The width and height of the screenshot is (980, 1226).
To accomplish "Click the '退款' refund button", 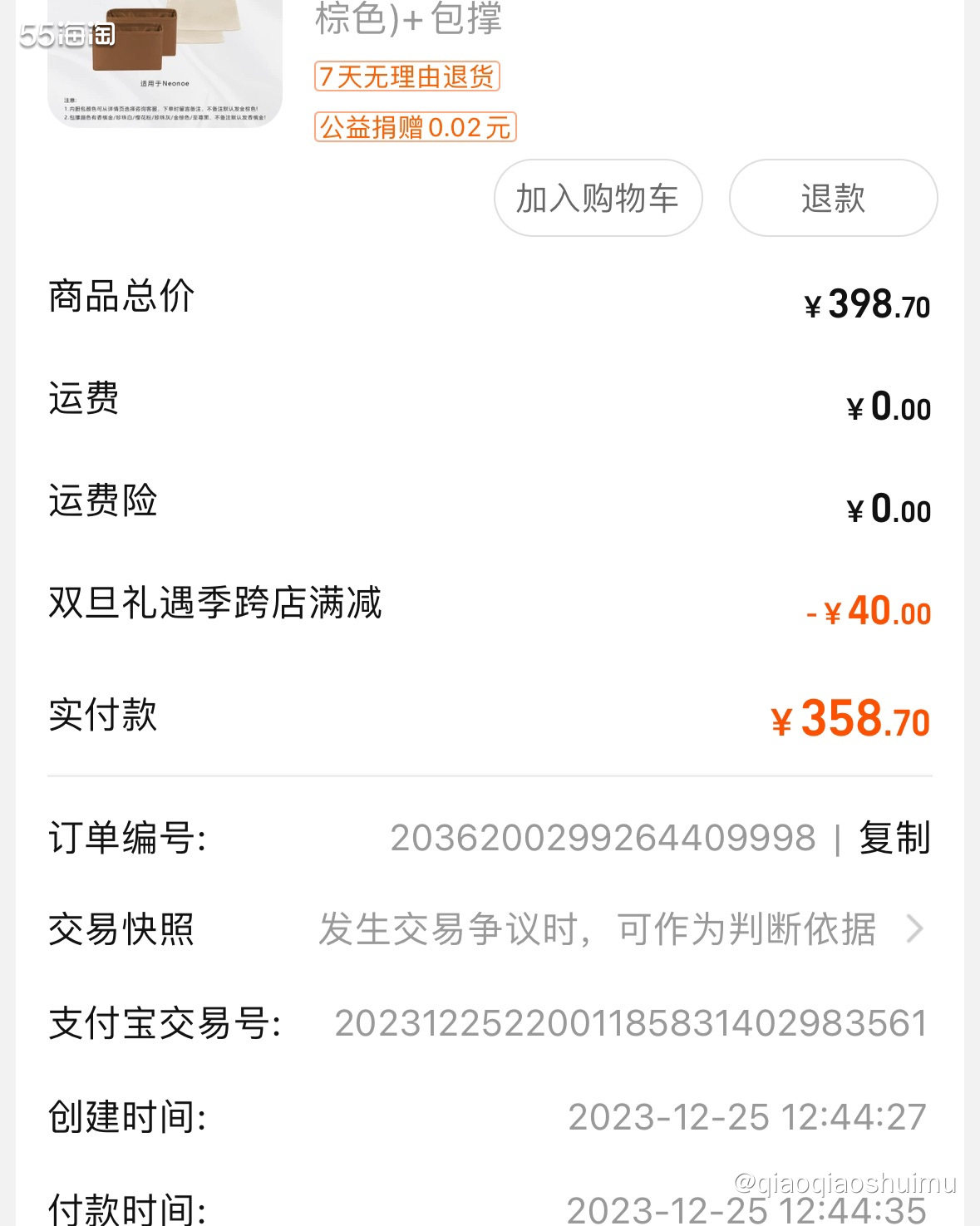I will [832, 198].
